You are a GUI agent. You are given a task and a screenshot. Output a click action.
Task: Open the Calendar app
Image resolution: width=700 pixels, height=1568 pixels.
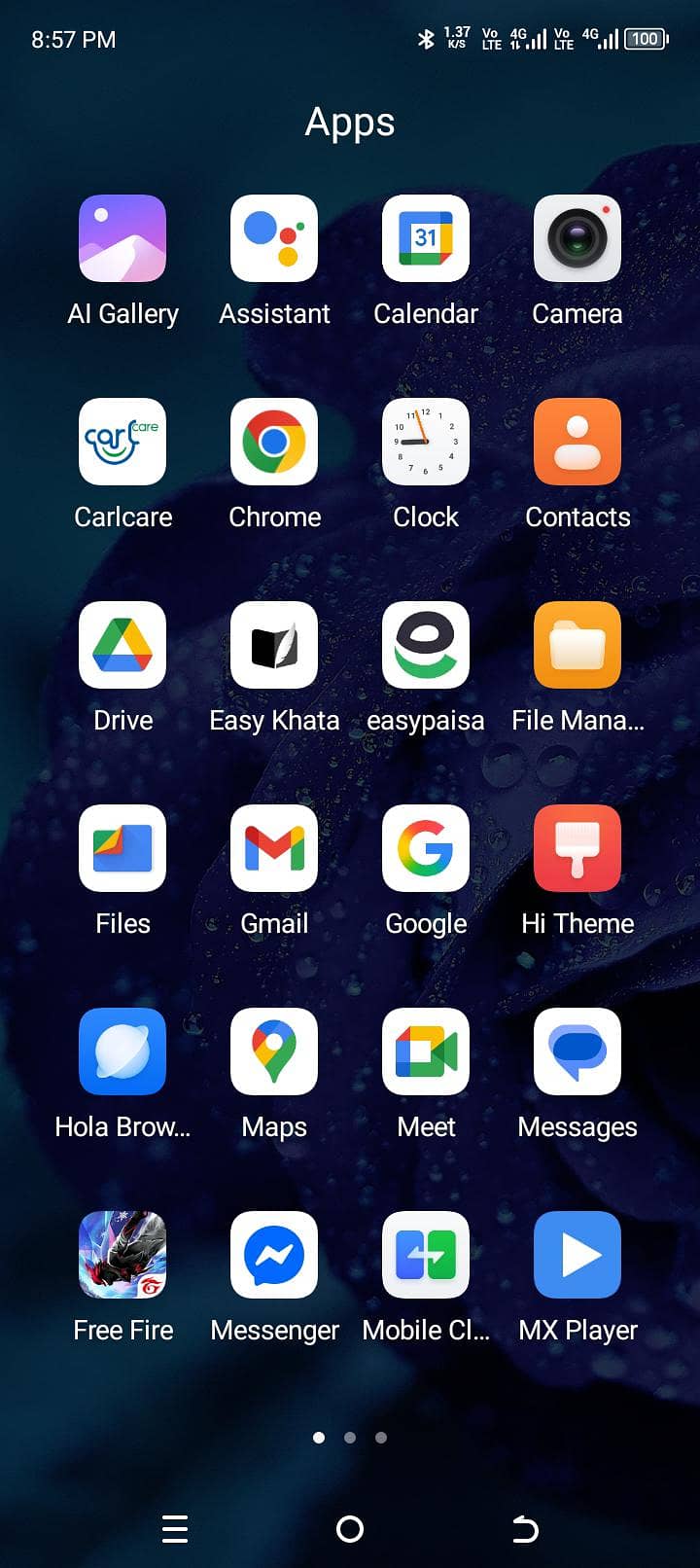click(x=426, y=238)
